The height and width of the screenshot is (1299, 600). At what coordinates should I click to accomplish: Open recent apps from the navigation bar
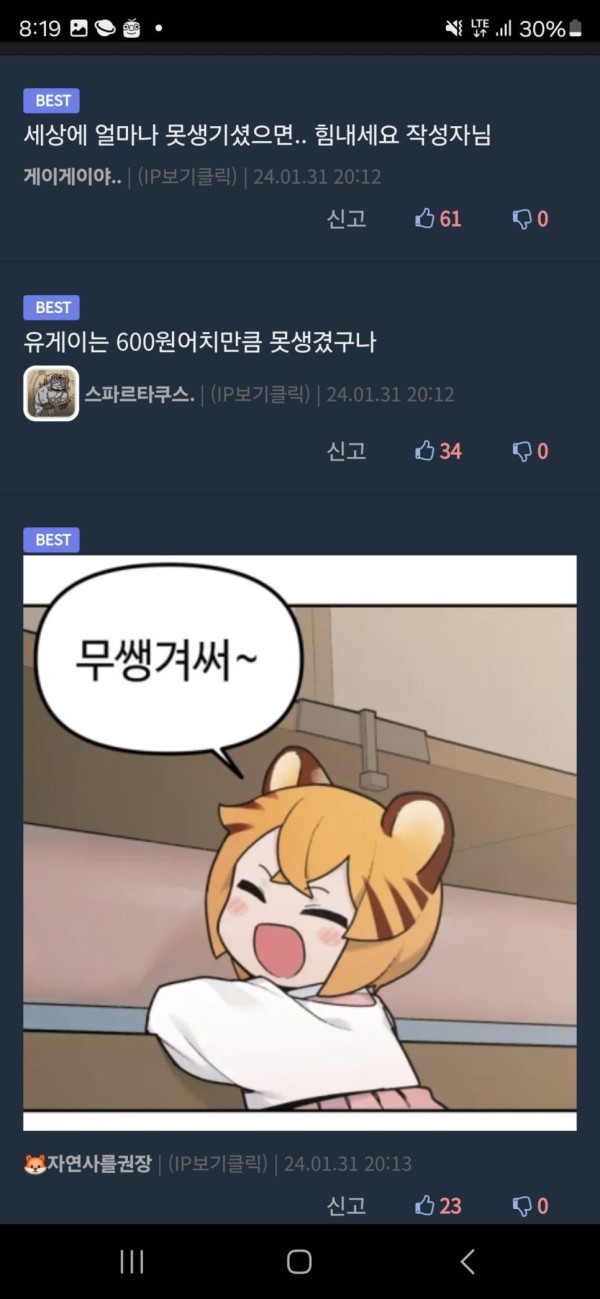pyautogui.click(x=132, y=1262)
